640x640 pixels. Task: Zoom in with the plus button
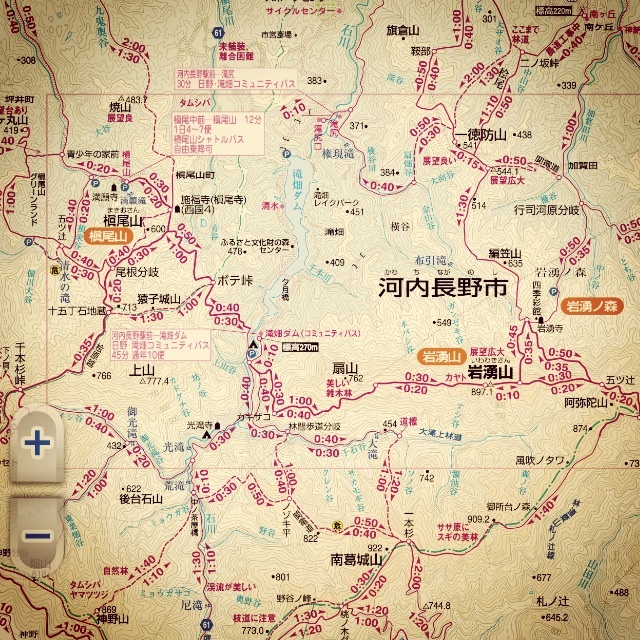(37, 444)
